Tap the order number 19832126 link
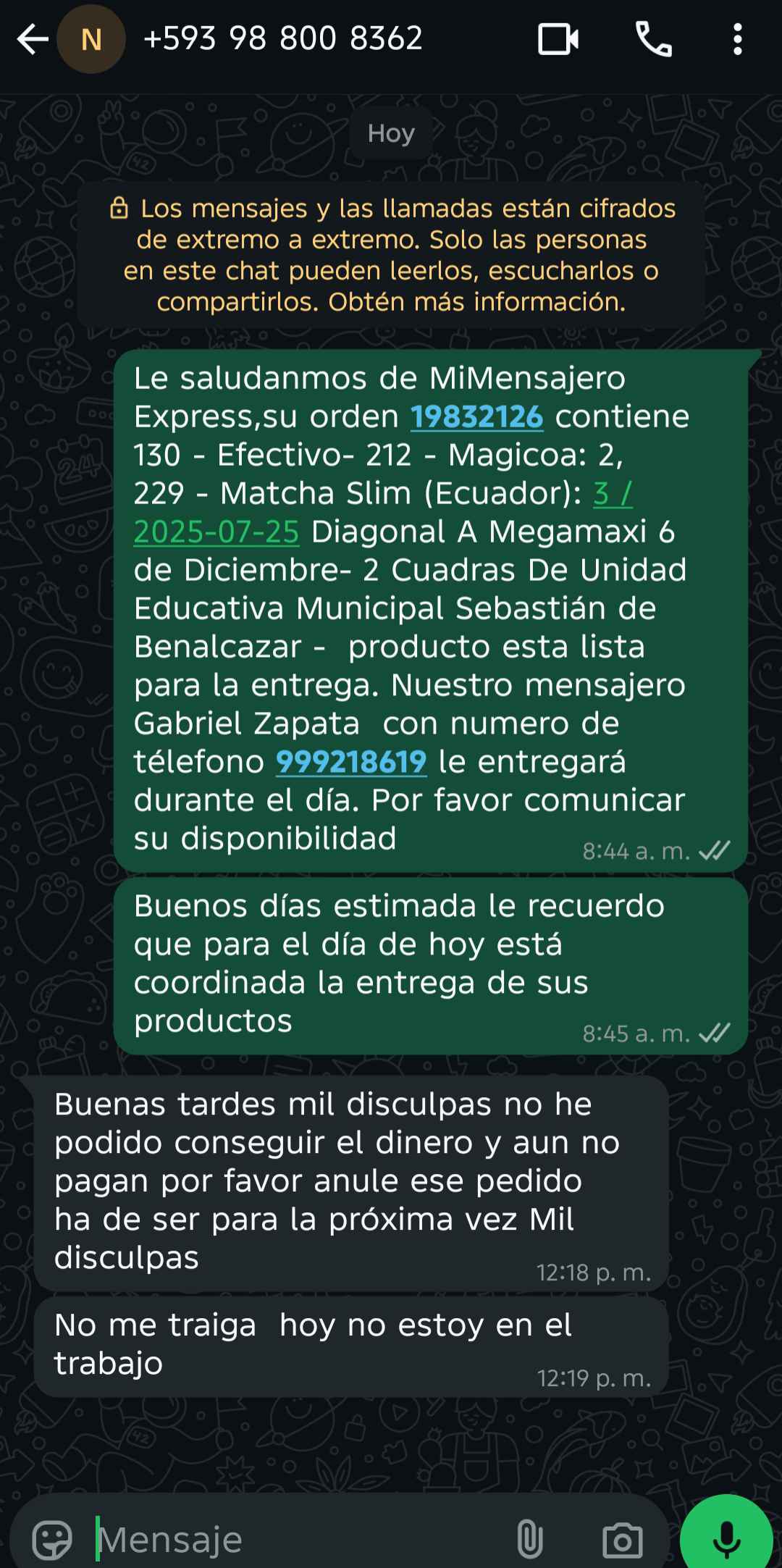Image resolution: width=782 pixels, height=1568 pixels. 476,416
